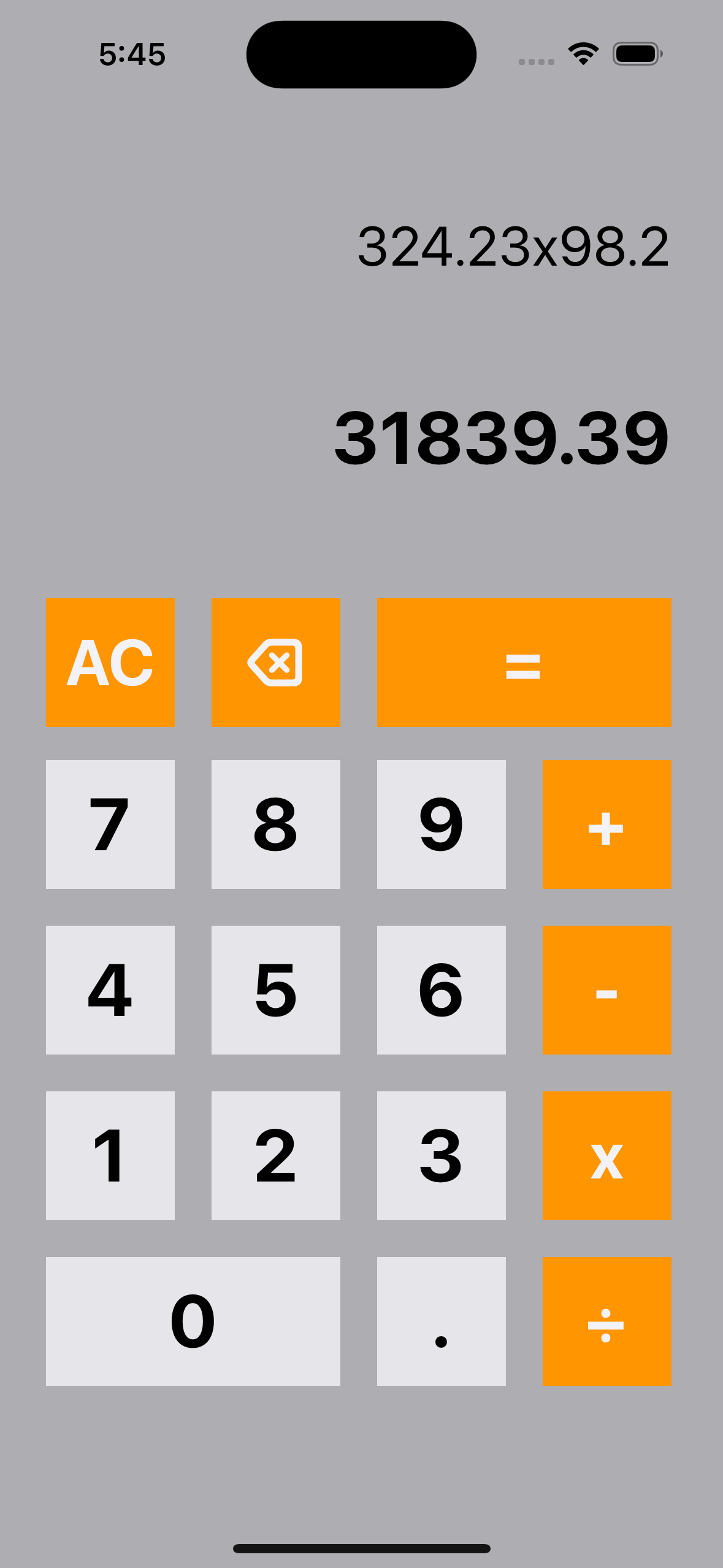Select the 4 digit key

110,990
